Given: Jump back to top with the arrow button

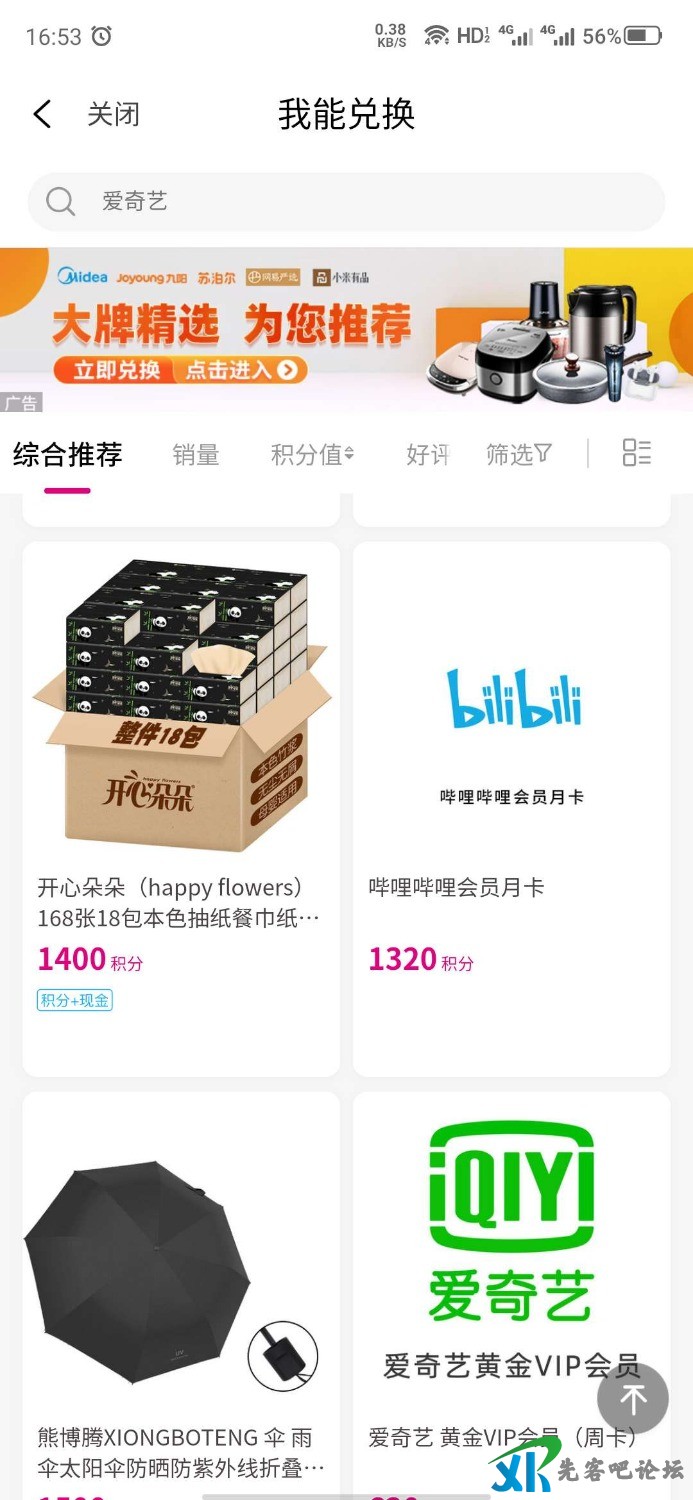Looking at the screenshot, I should [633, 1398].
